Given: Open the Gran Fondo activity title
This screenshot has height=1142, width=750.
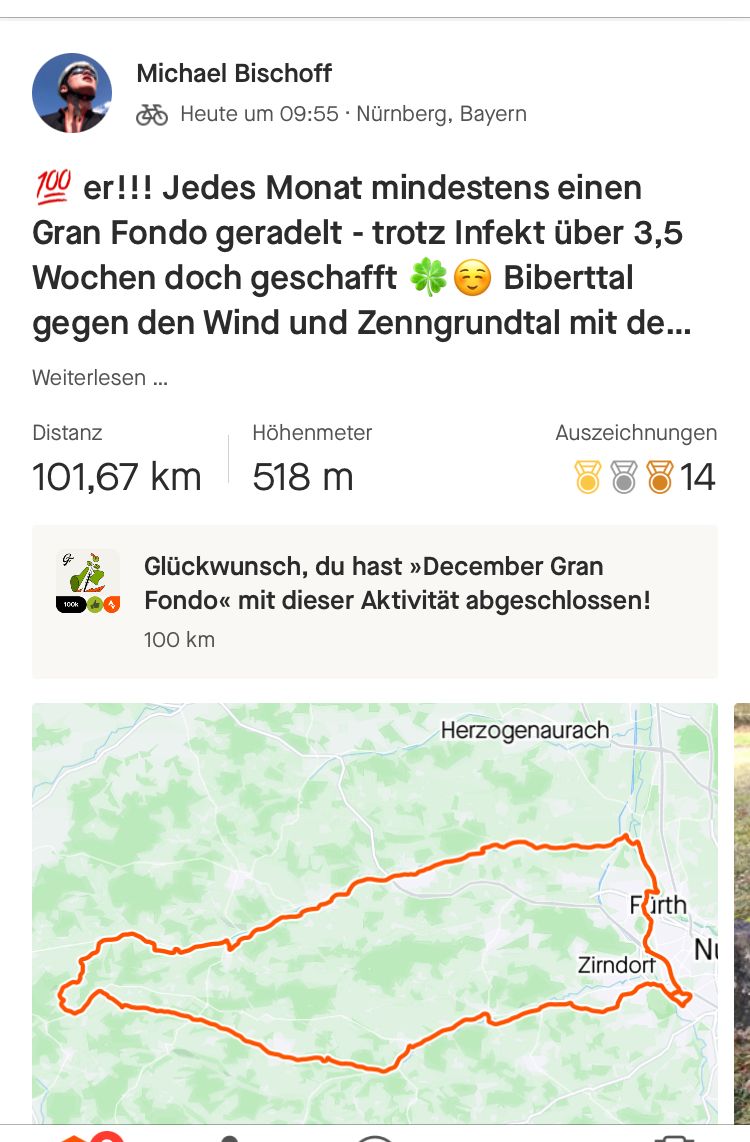Looking at the screenshot, I should [x=360, y=256].
